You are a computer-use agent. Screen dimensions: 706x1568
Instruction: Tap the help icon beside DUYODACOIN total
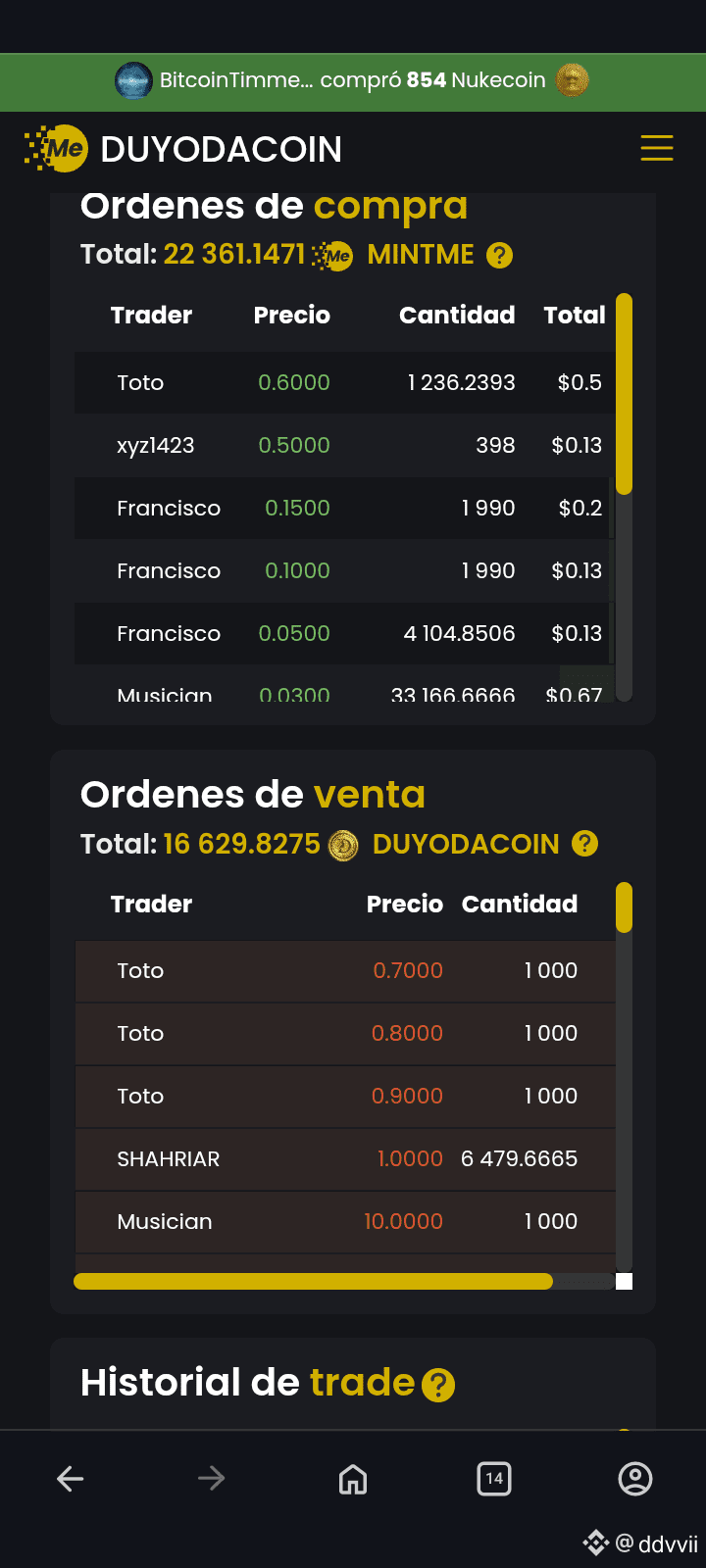tap(584, 844)
